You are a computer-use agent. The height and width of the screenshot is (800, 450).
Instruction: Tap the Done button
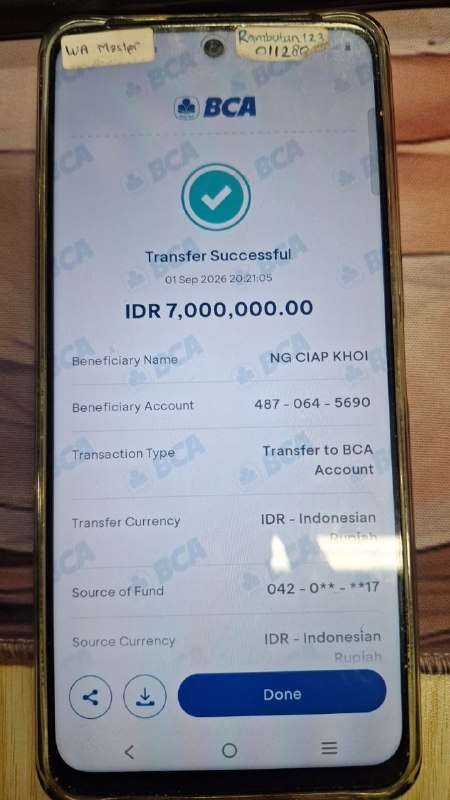(x=282, y=694)
